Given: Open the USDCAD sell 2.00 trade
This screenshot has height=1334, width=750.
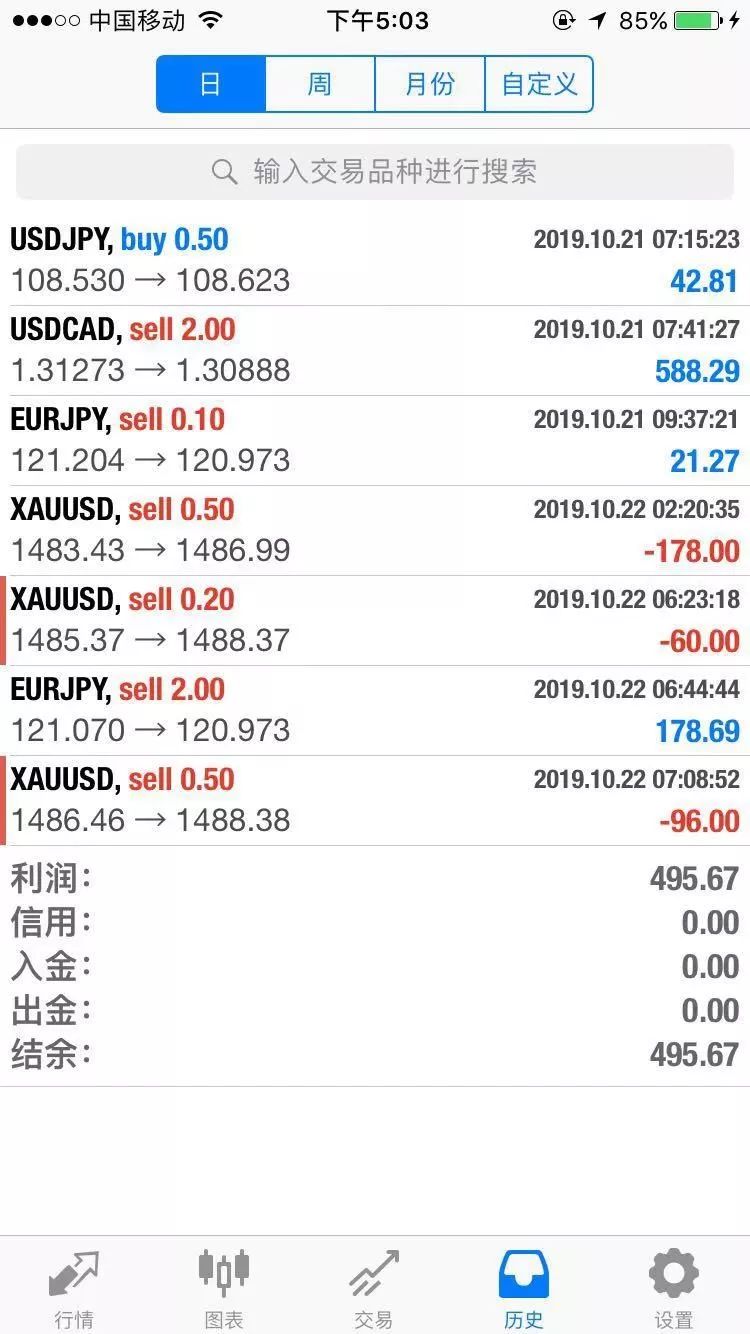Looking at the screenshot, I should (x=375, y=351).
